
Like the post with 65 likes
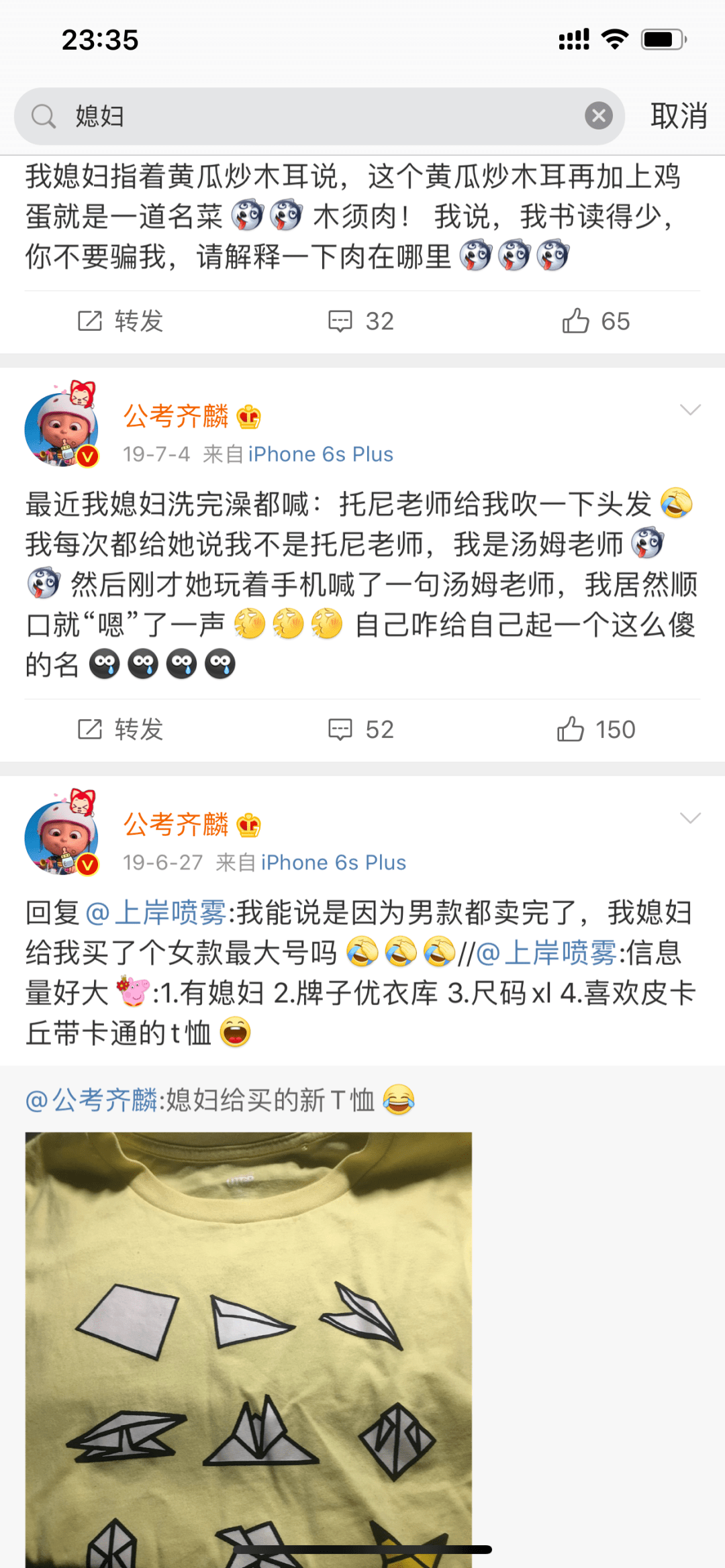click(x=596, y=321)
